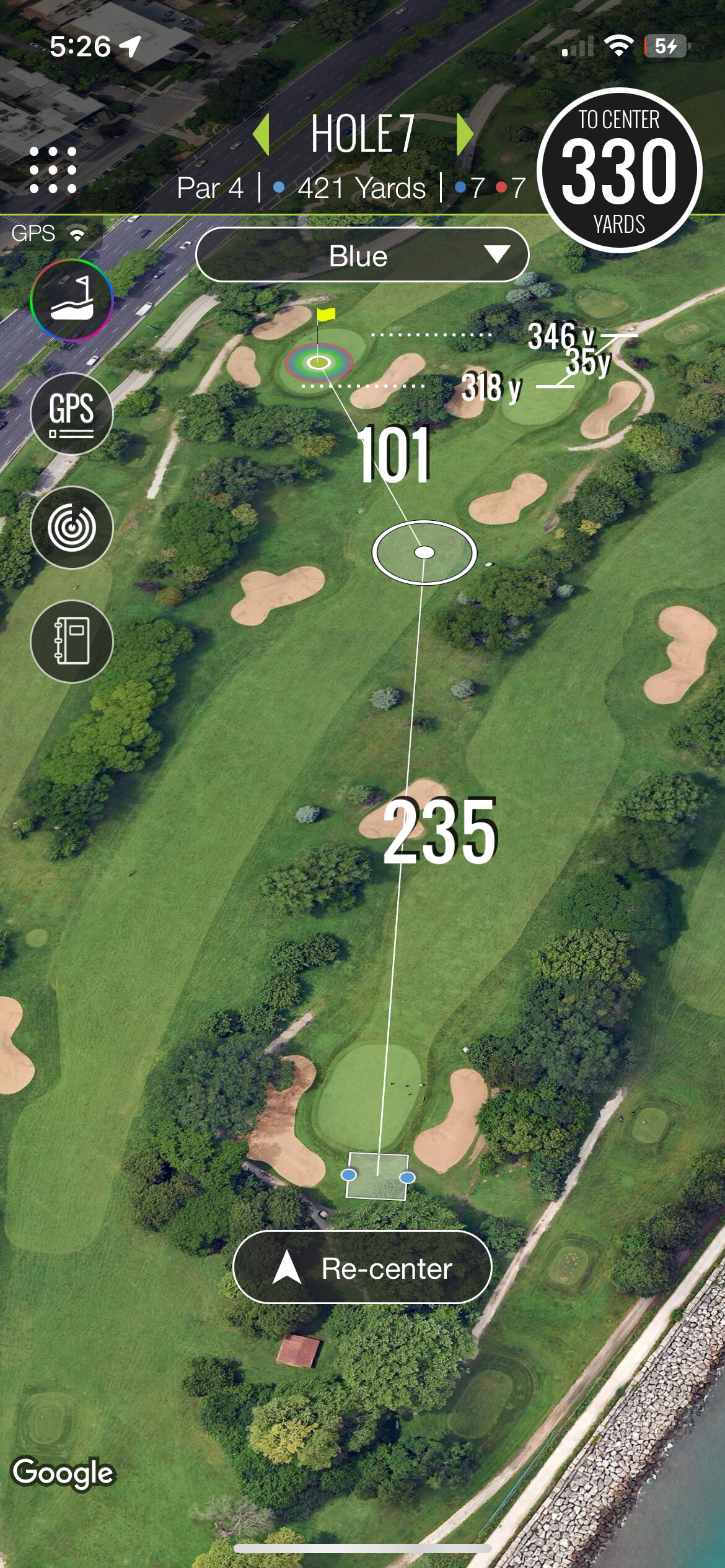Open the radar target icon
Image resolution: width=725 pixels, height=1568 pixels.
(72, 528)
